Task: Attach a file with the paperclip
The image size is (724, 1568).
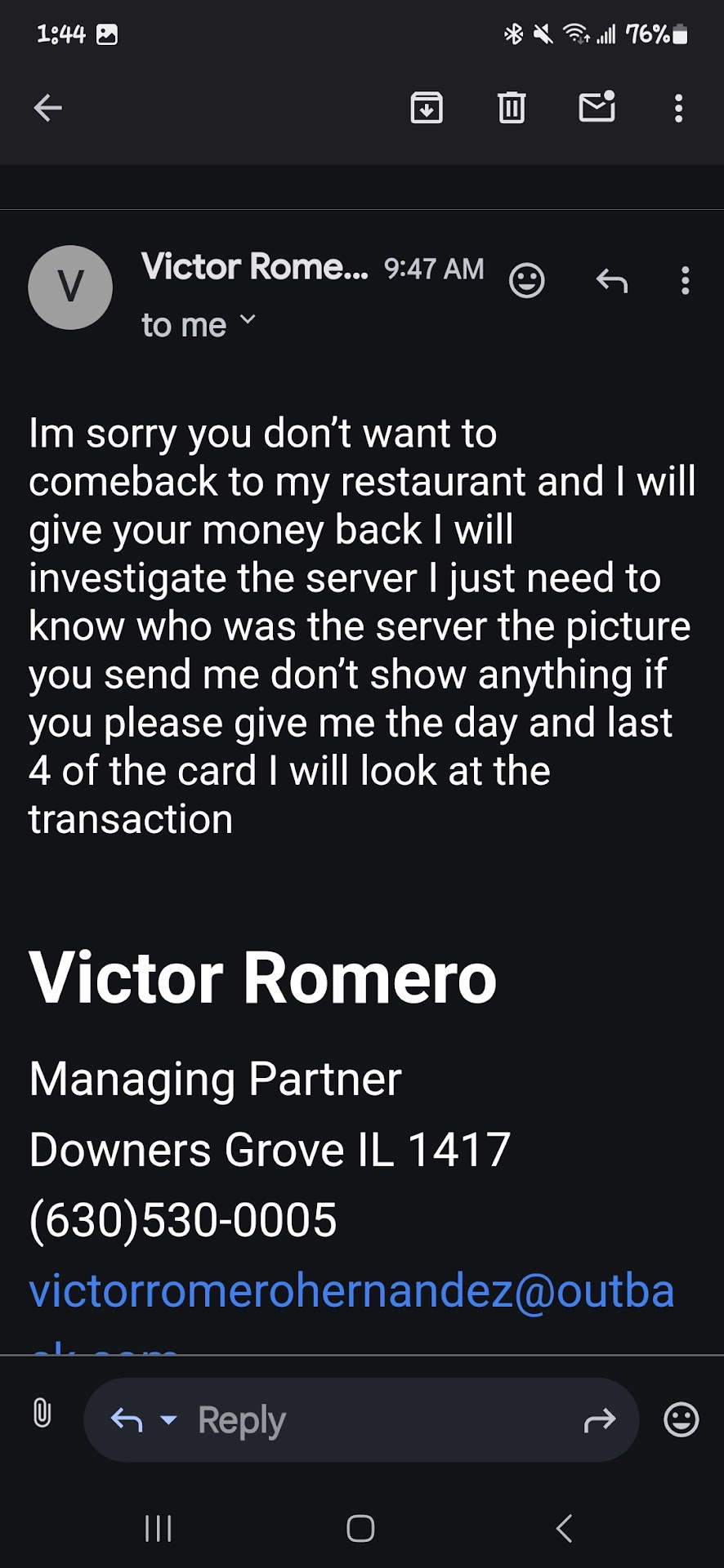Action: tap(42, 1412)
